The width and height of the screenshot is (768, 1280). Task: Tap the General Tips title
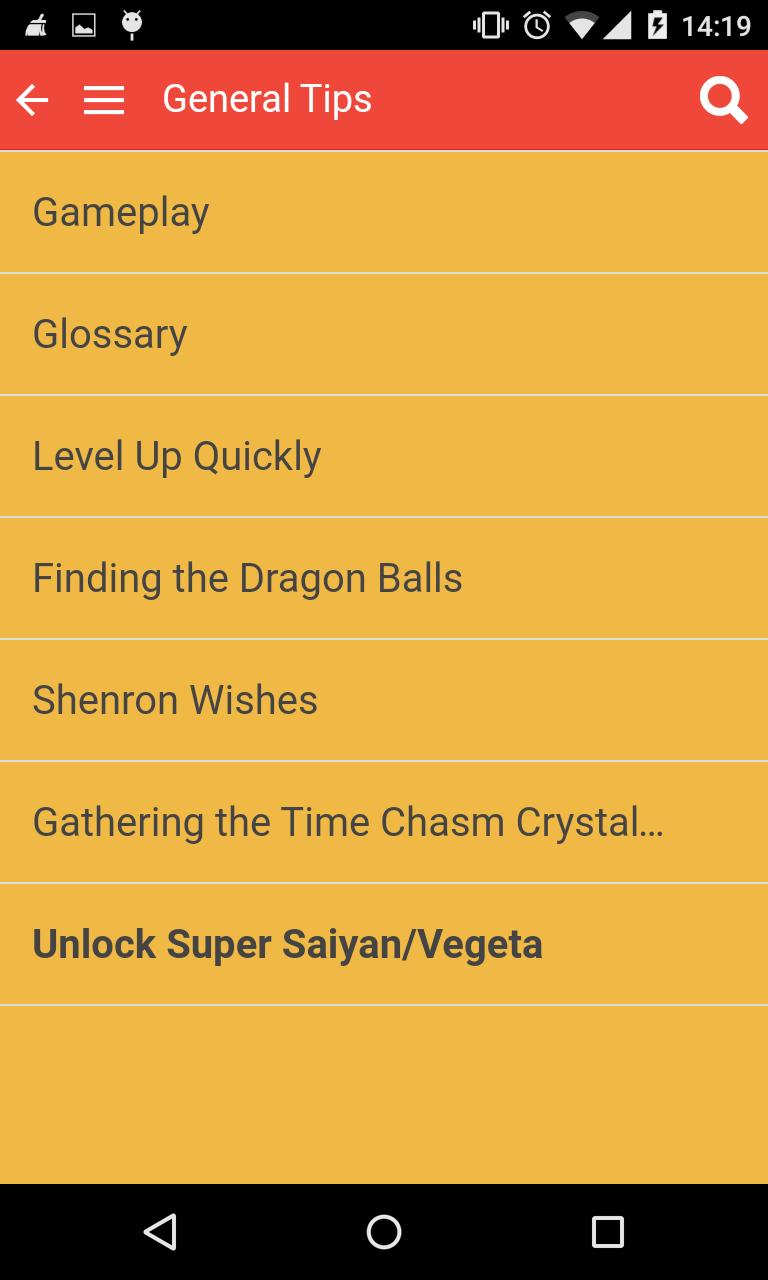click(266, 98)
